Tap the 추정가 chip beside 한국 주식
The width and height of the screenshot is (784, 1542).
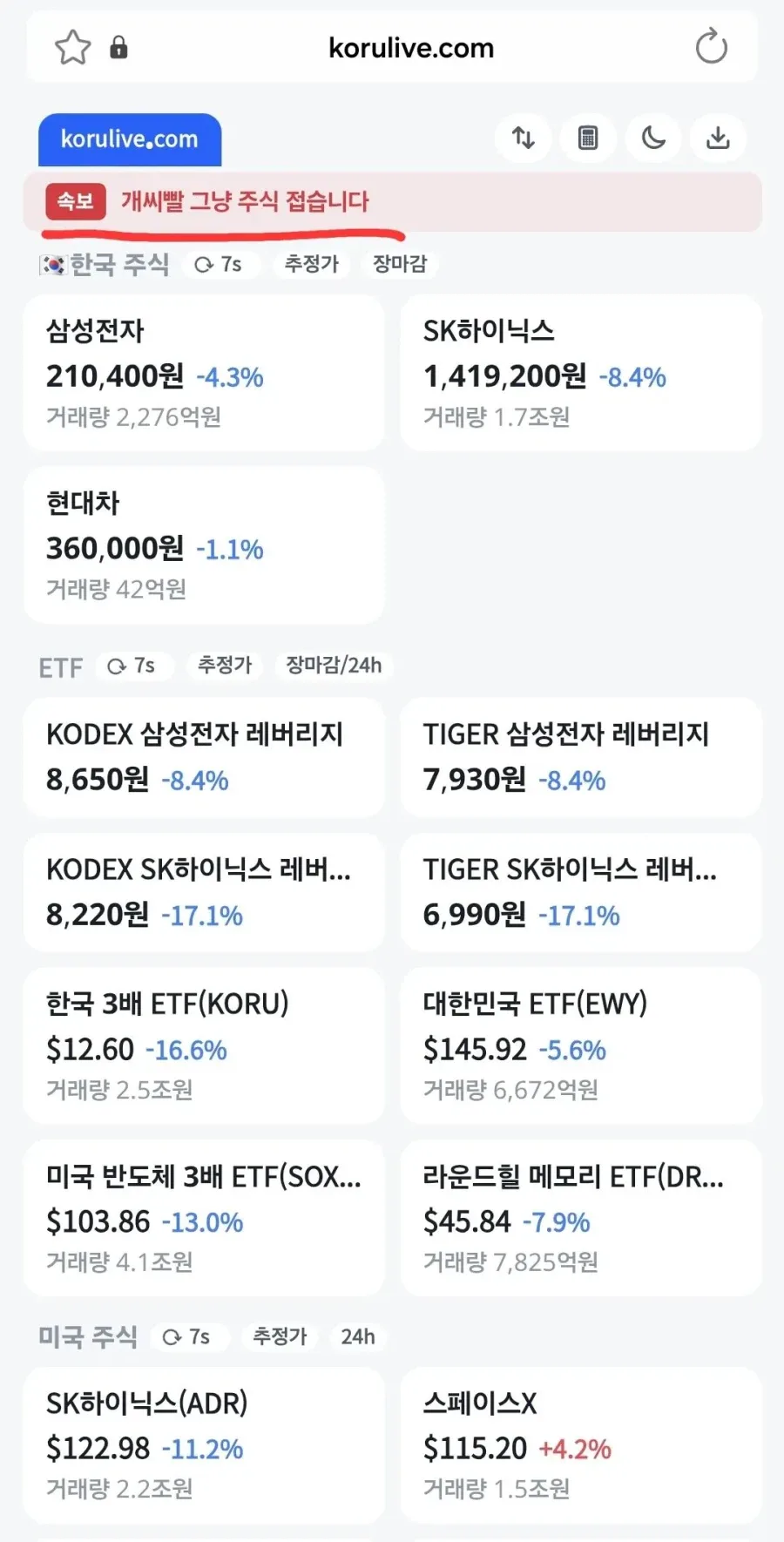coord(311,264)
